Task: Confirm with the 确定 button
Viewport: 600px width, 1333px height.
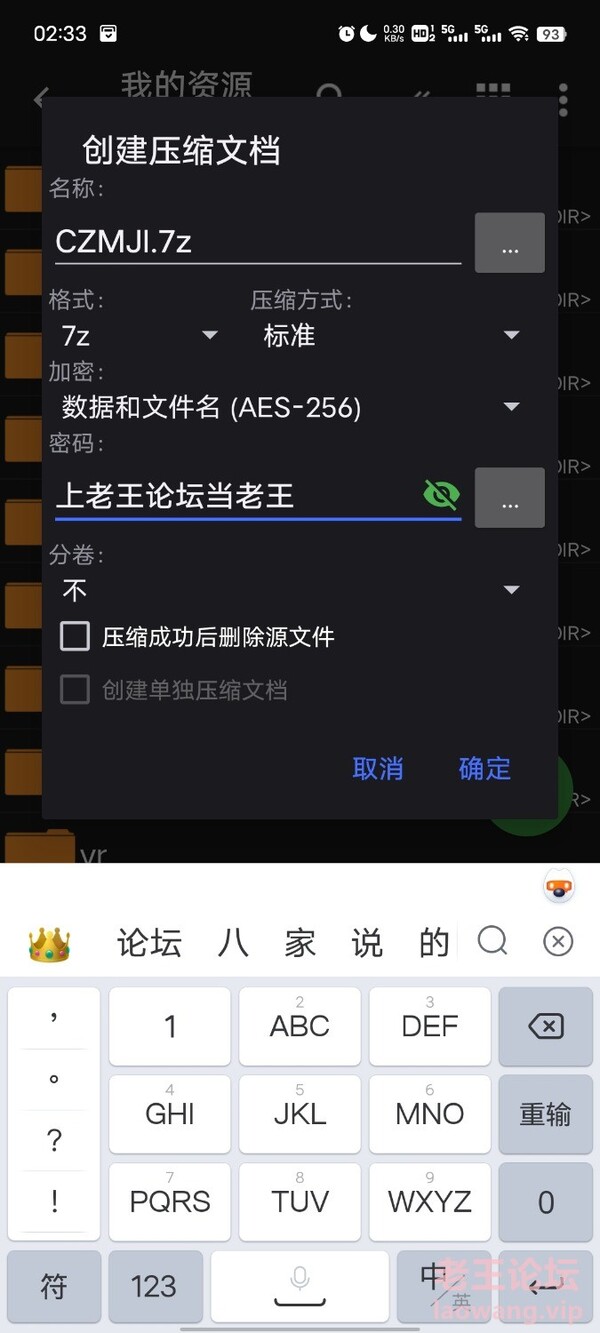Action: pyautogui.click(x=485, y=768)
